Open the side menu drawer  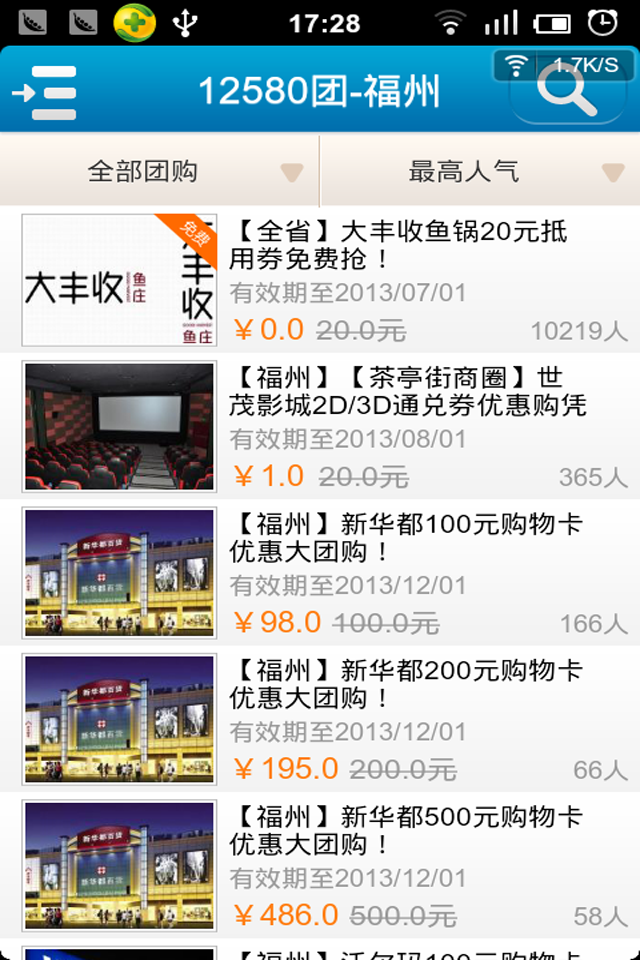pyautogui.click(x=44, y=93)
